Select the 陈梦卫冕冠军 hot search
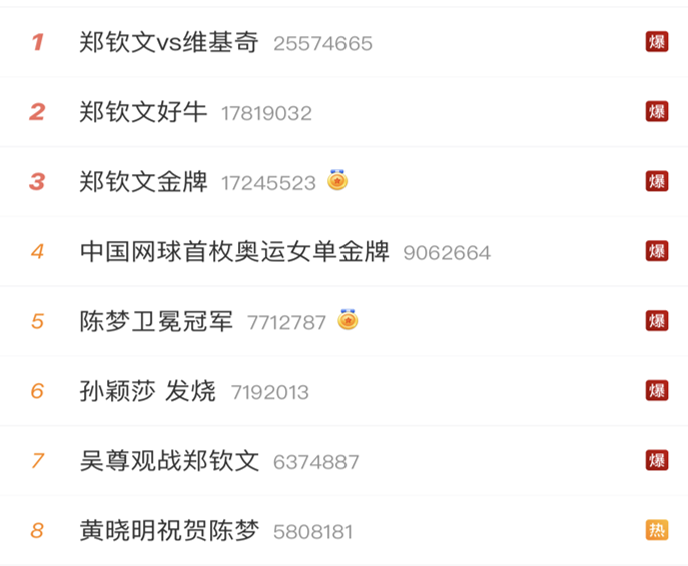 pos(156,322)
